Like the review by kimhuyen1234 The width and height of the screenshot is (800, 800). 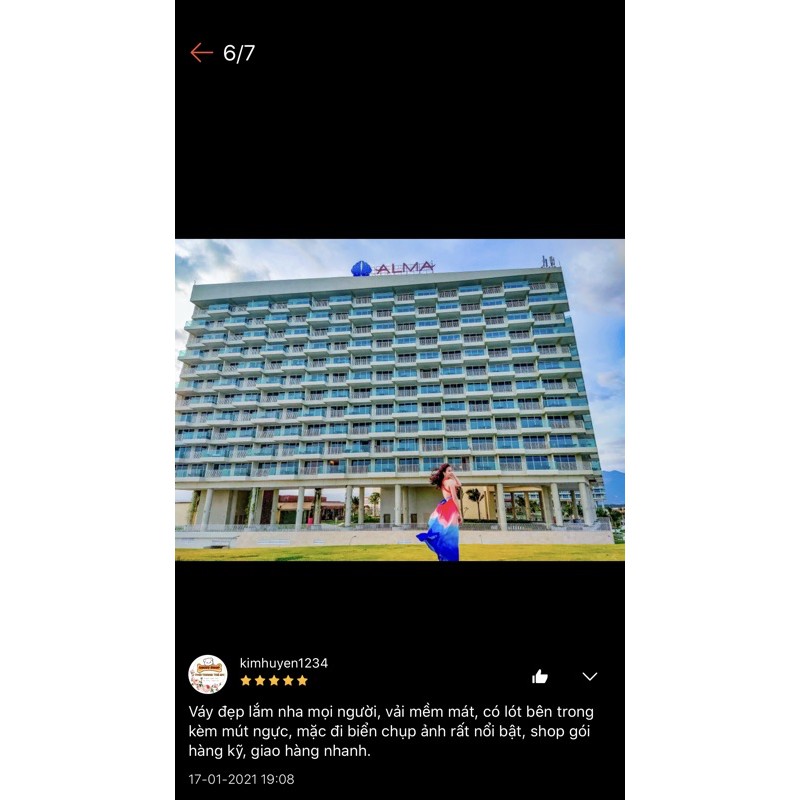(540, 676)
